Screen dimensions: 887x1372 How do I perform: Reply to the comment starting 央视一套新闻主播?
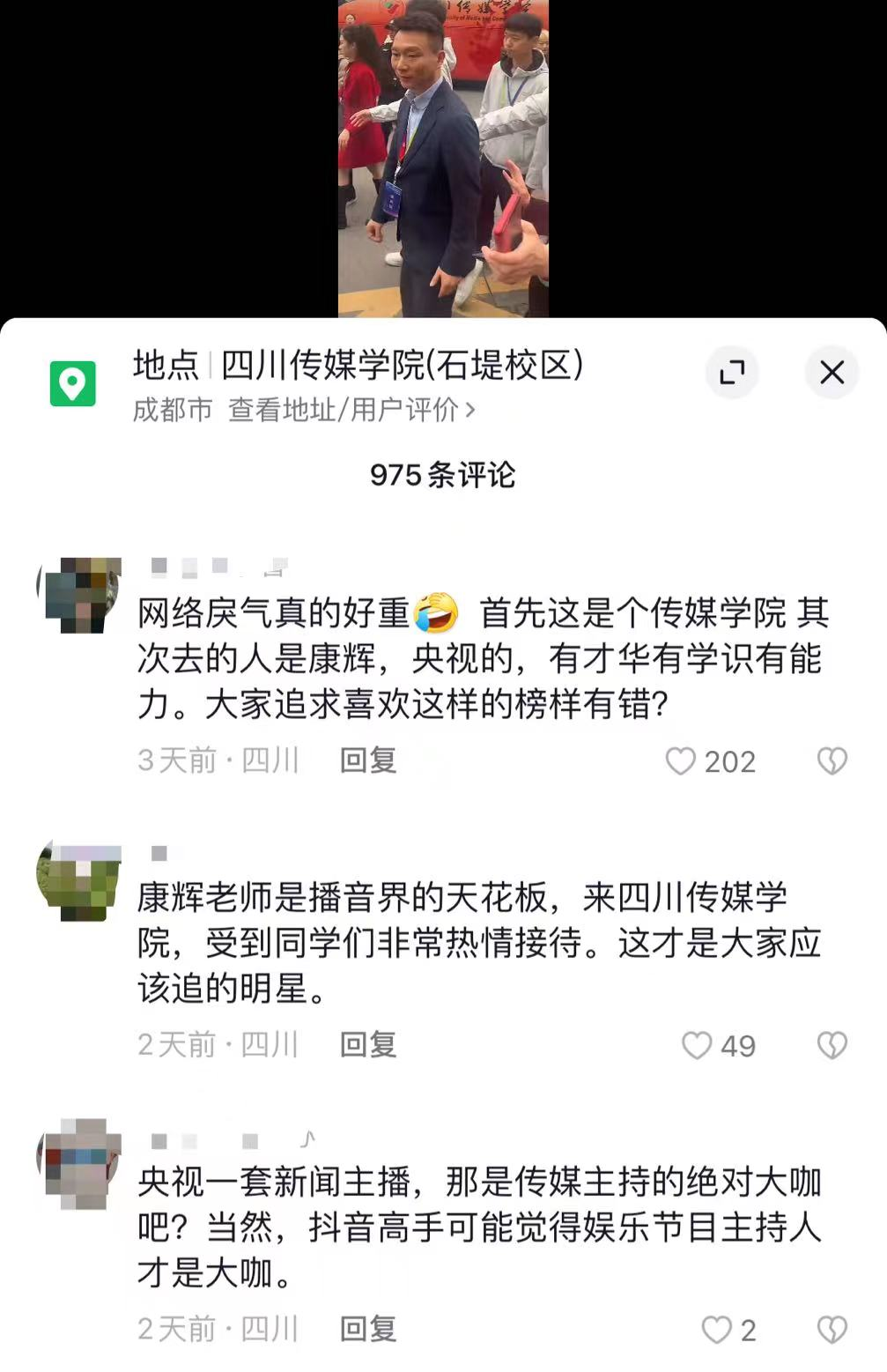368,1330
